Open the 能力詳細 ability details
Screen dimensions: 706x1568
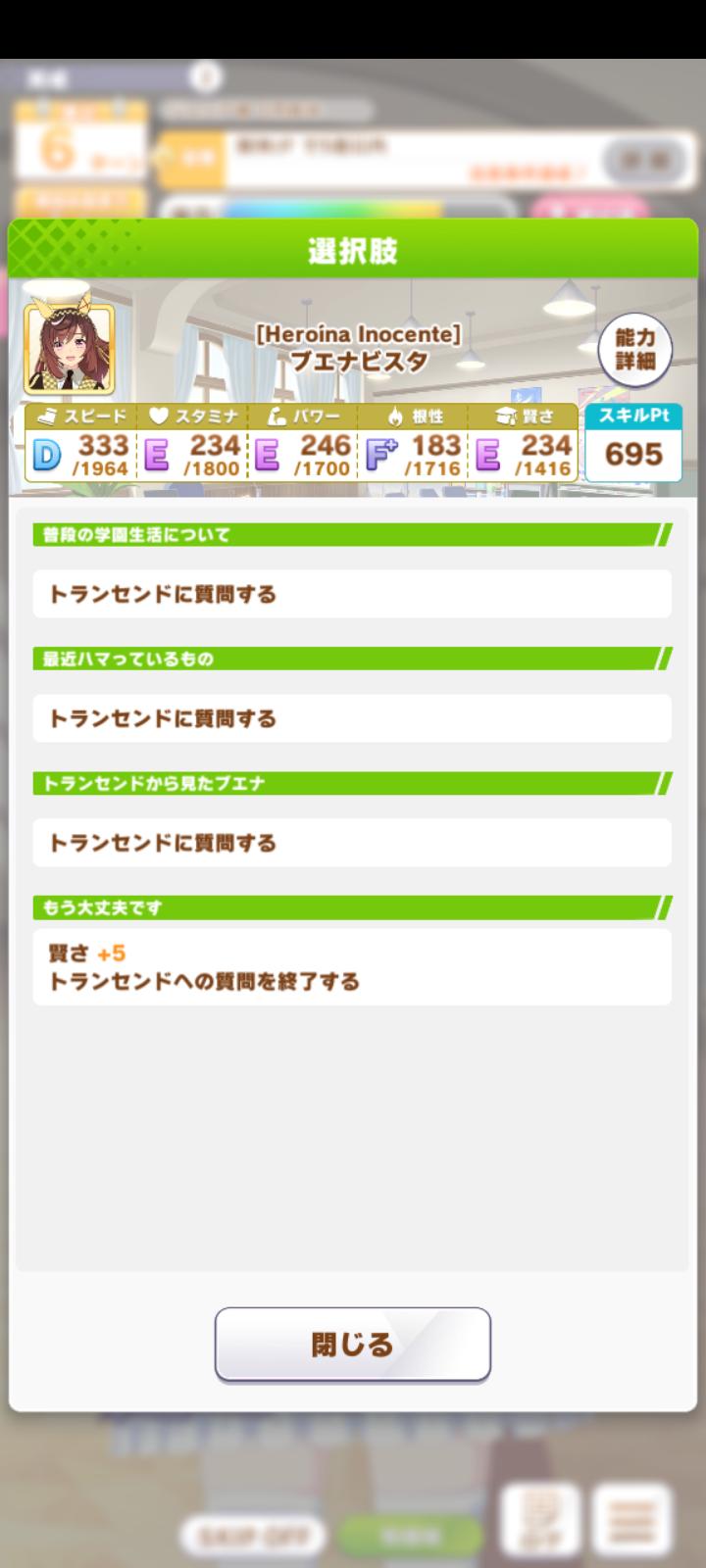[x=634, y=350]
